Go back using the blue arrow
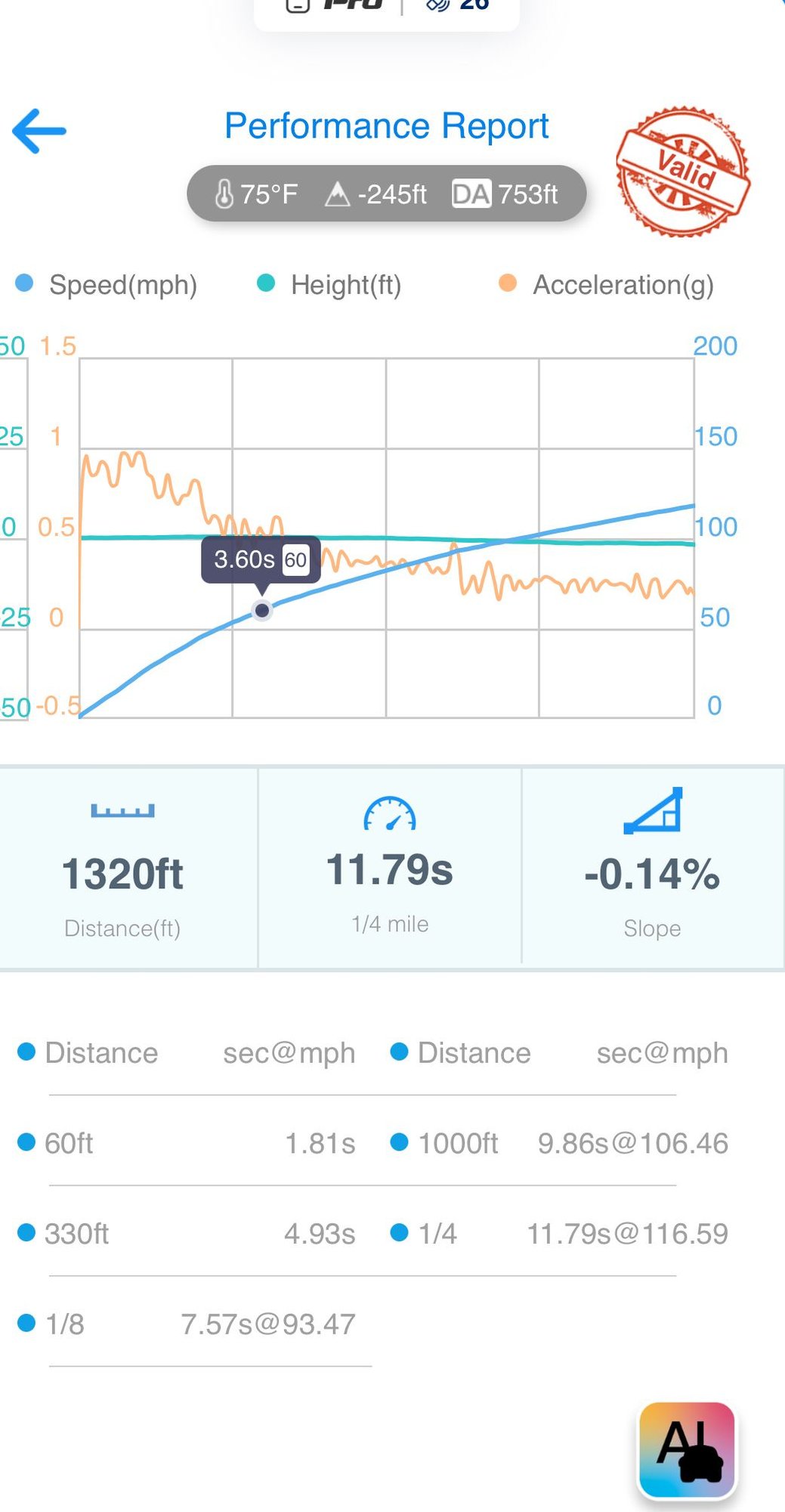The image size is (785, 1512). pos(39,131)
